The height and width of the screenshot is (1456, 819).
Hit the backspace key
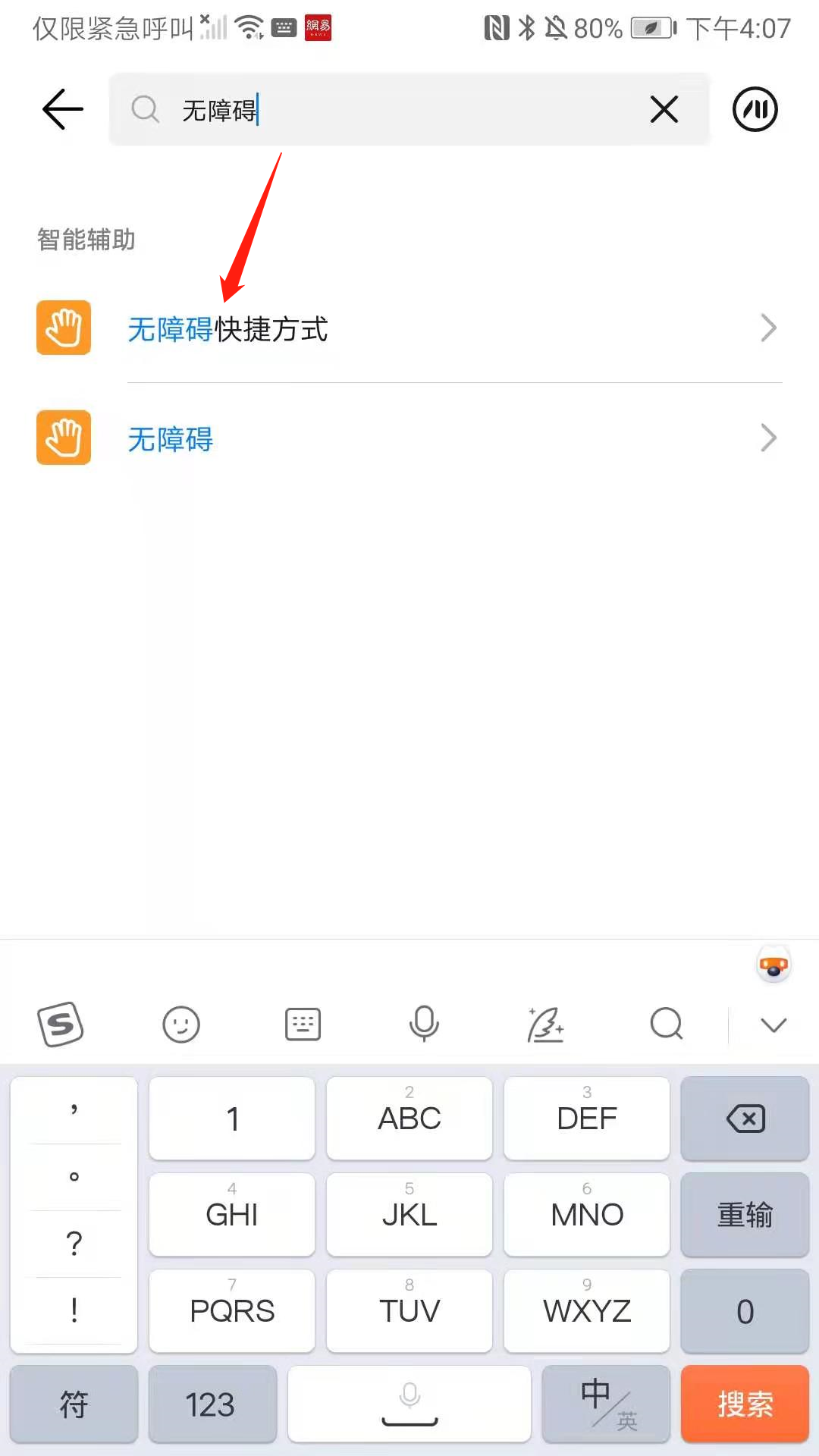pos(745,1119)
